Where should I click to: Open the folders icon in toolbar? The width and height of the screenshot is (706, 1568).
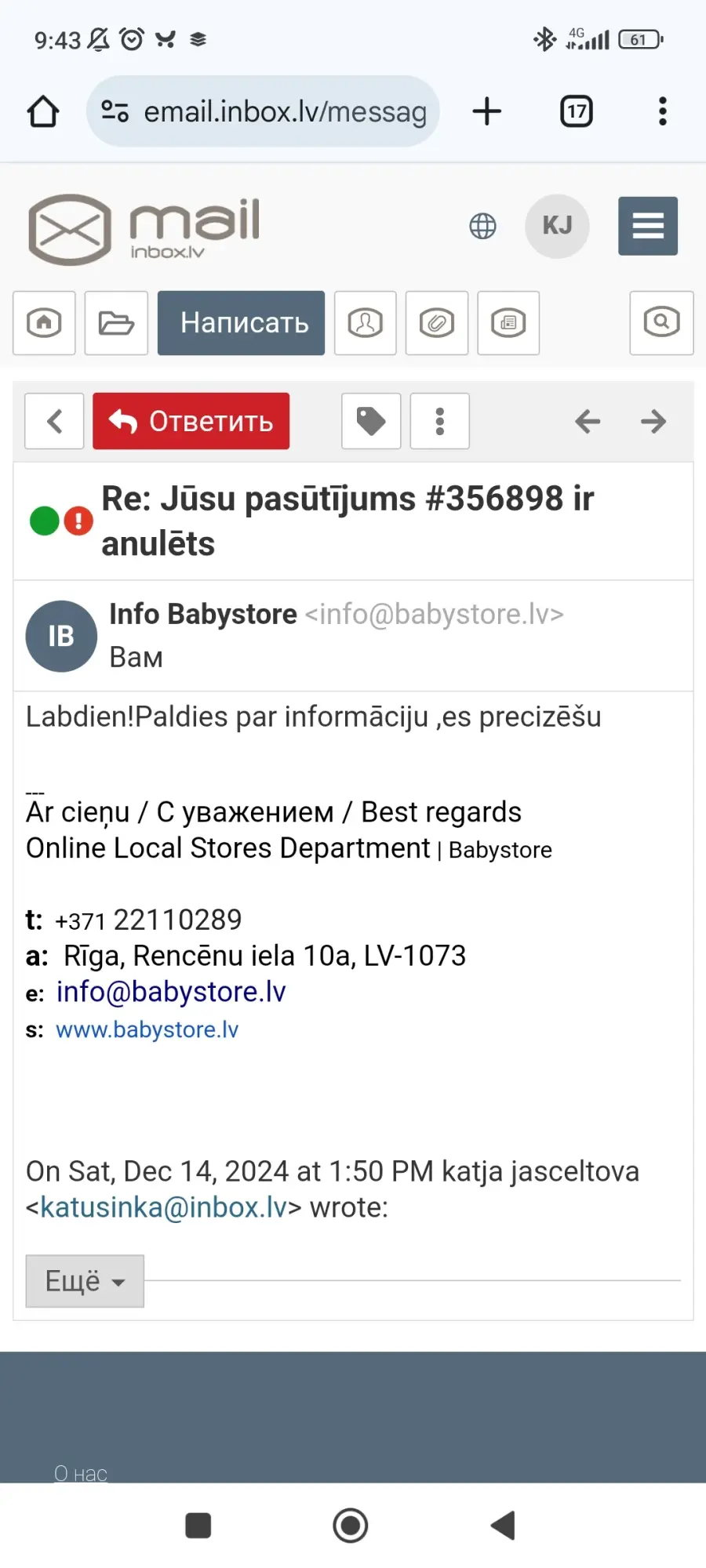coord(116,323)
